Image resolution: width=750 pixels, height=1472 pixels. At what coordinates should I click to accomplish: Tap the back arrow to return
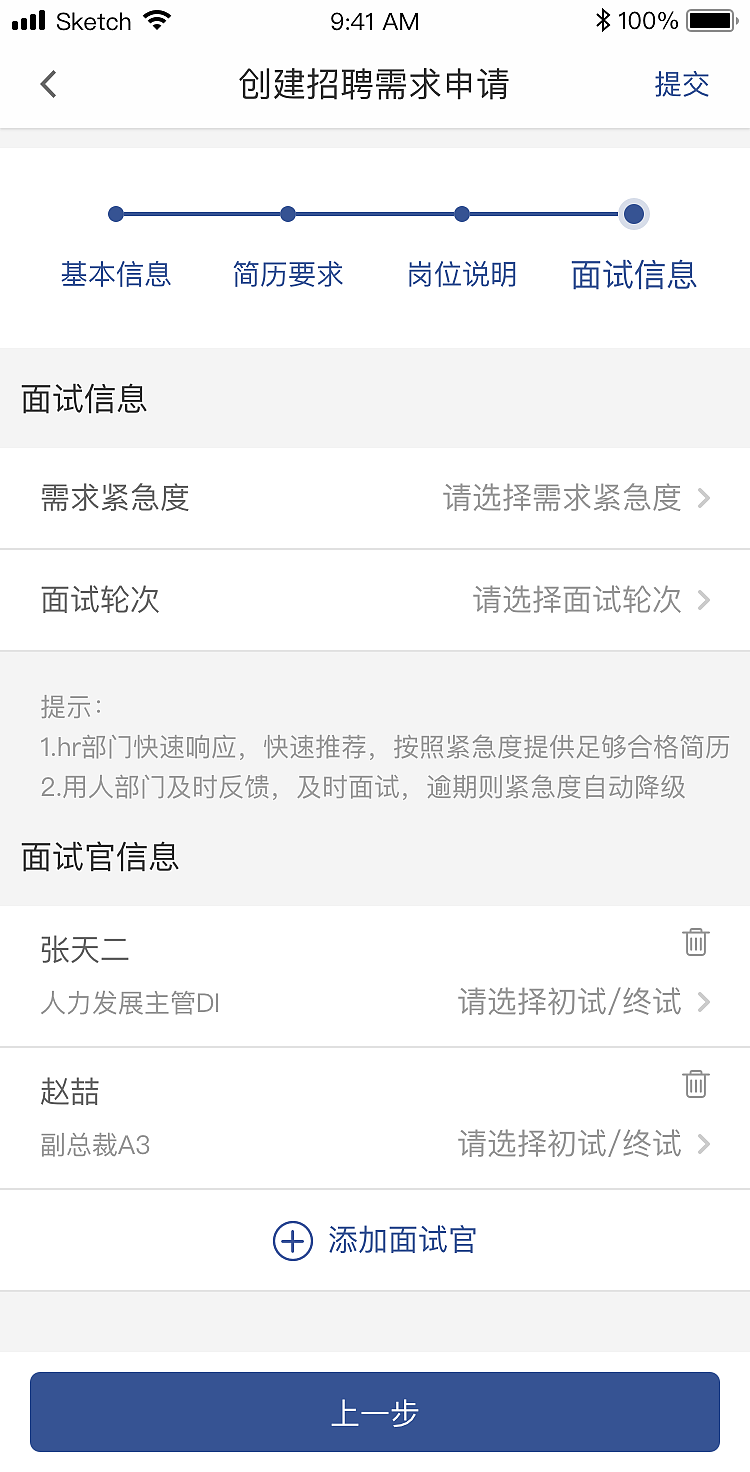[48, 84]
